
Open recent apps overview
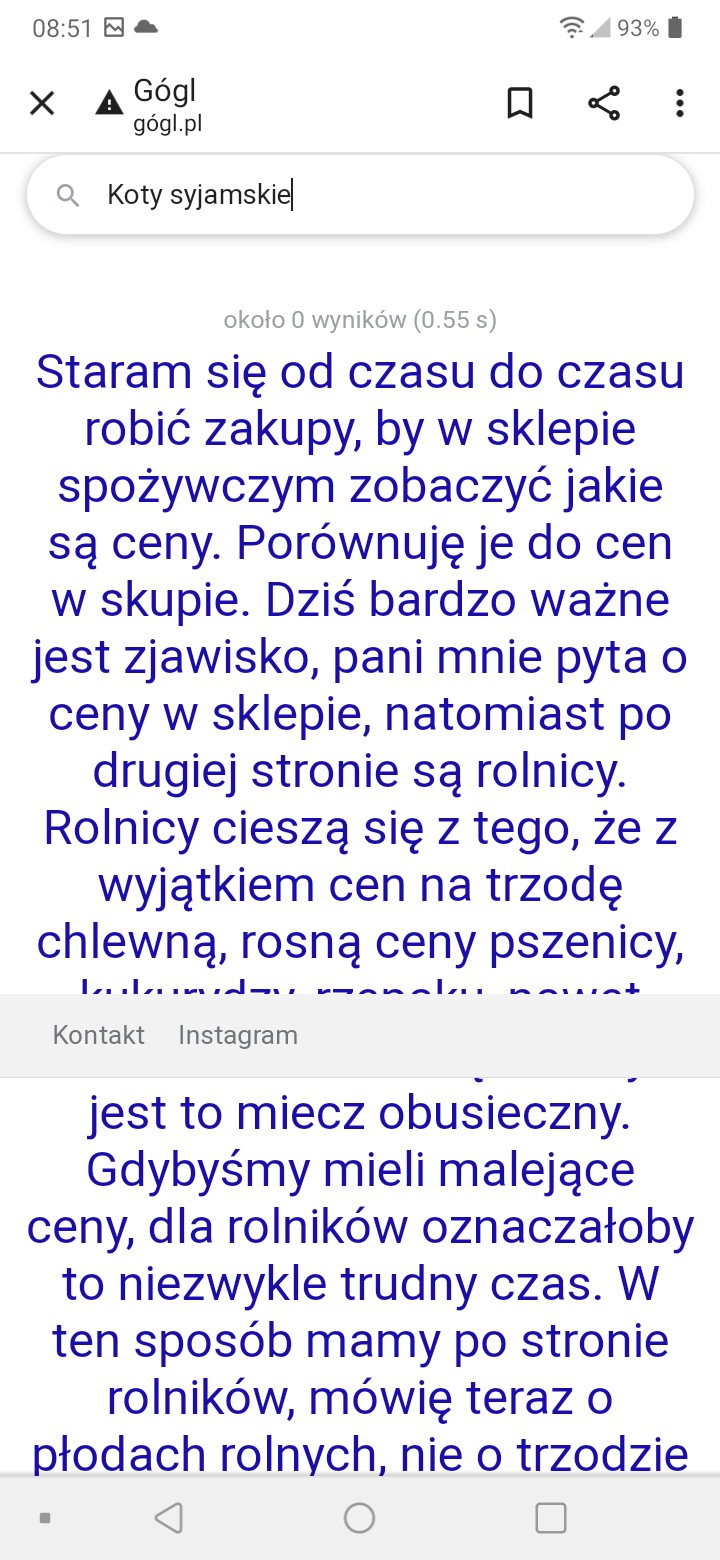point(551,1517)
